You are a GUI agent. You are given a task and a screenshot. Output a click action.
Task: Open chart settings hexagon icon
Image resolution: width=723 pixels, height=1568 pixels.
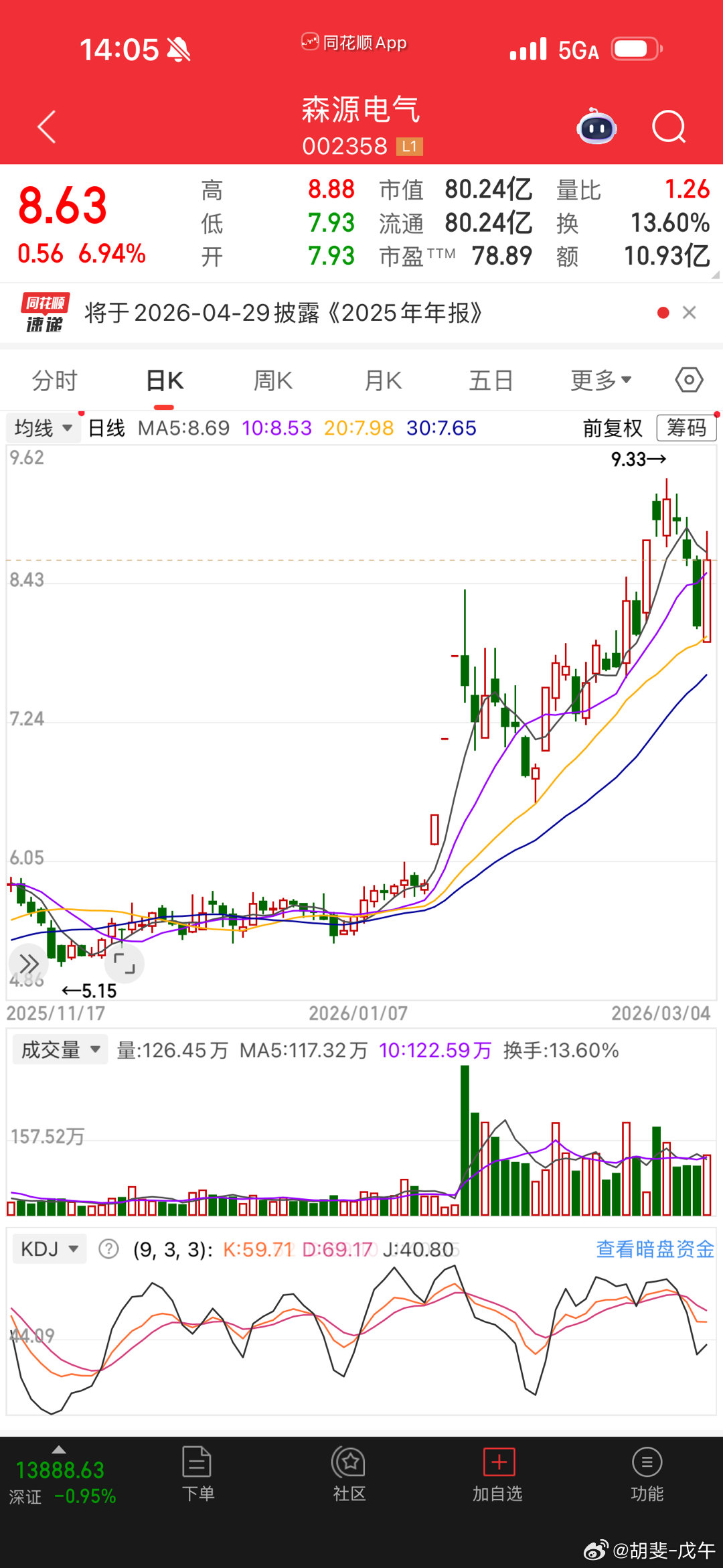coord(689,380)
